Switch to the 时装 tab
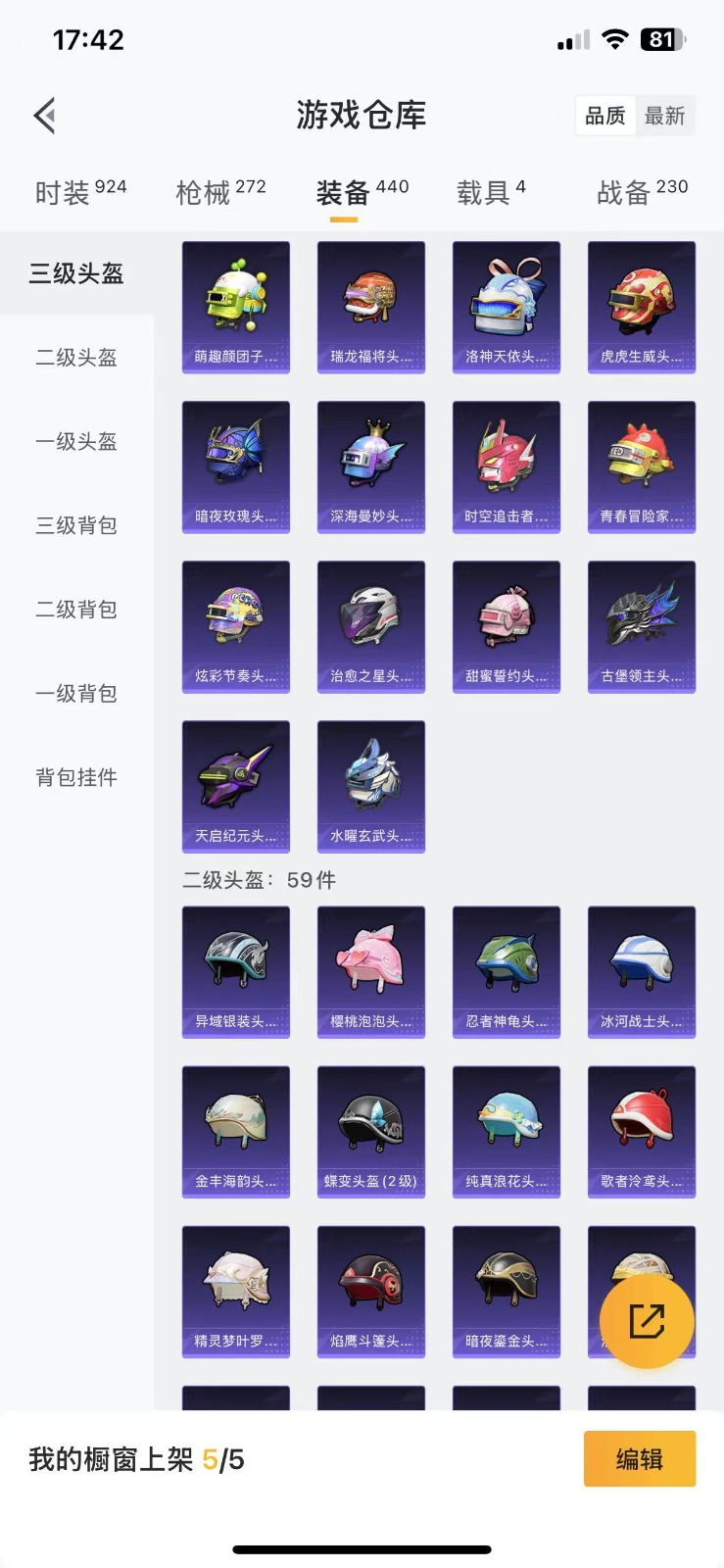The width and height of the screenshot is (724, 1568). tap(80, 192)
